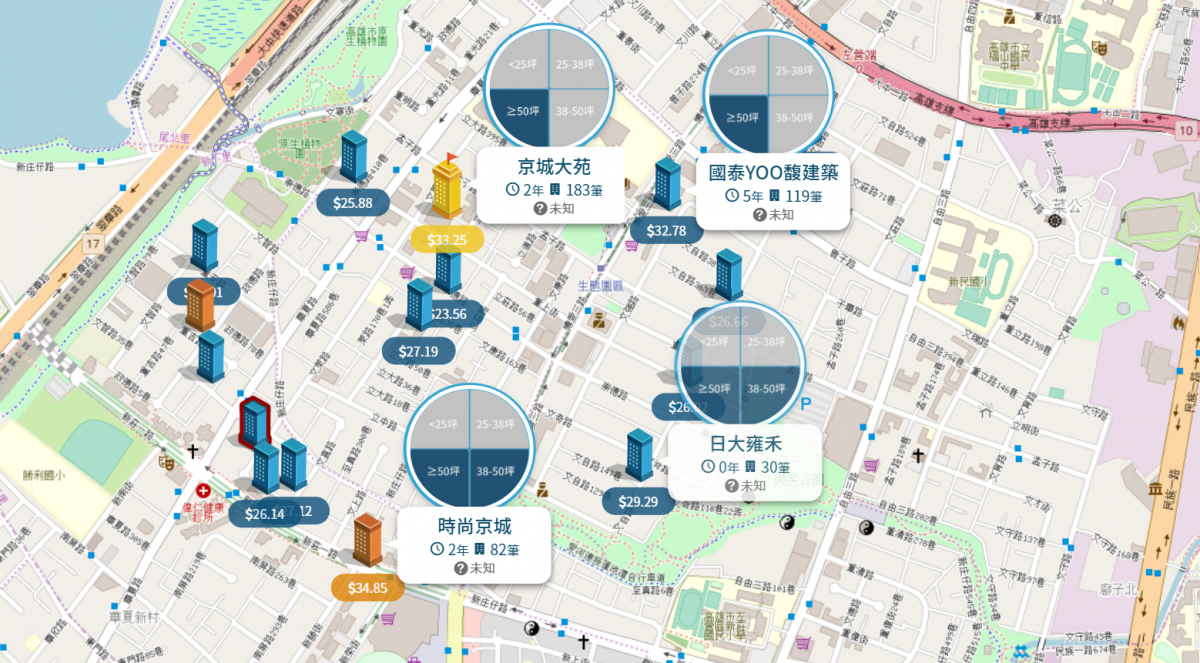Open the 時尚京城 info card

474,545
